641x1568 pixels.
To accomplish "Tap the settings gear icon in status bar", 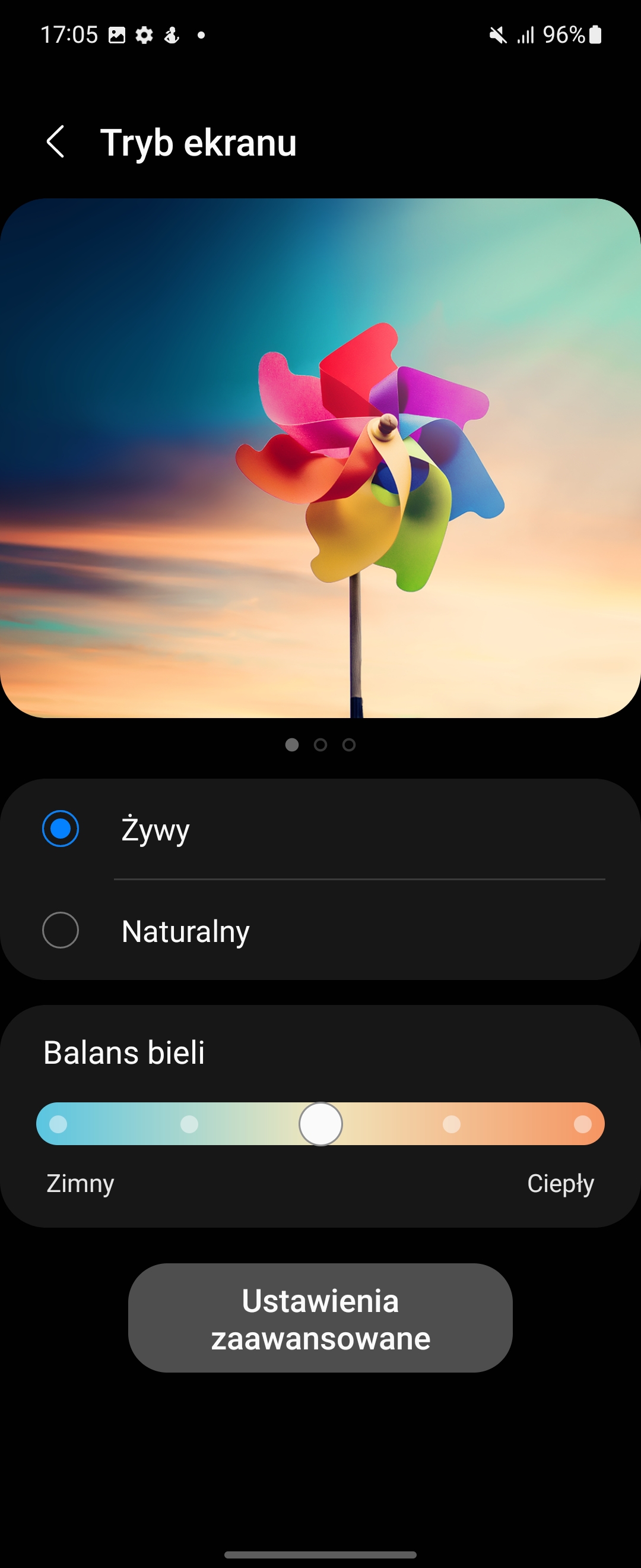I will [145, 34].
